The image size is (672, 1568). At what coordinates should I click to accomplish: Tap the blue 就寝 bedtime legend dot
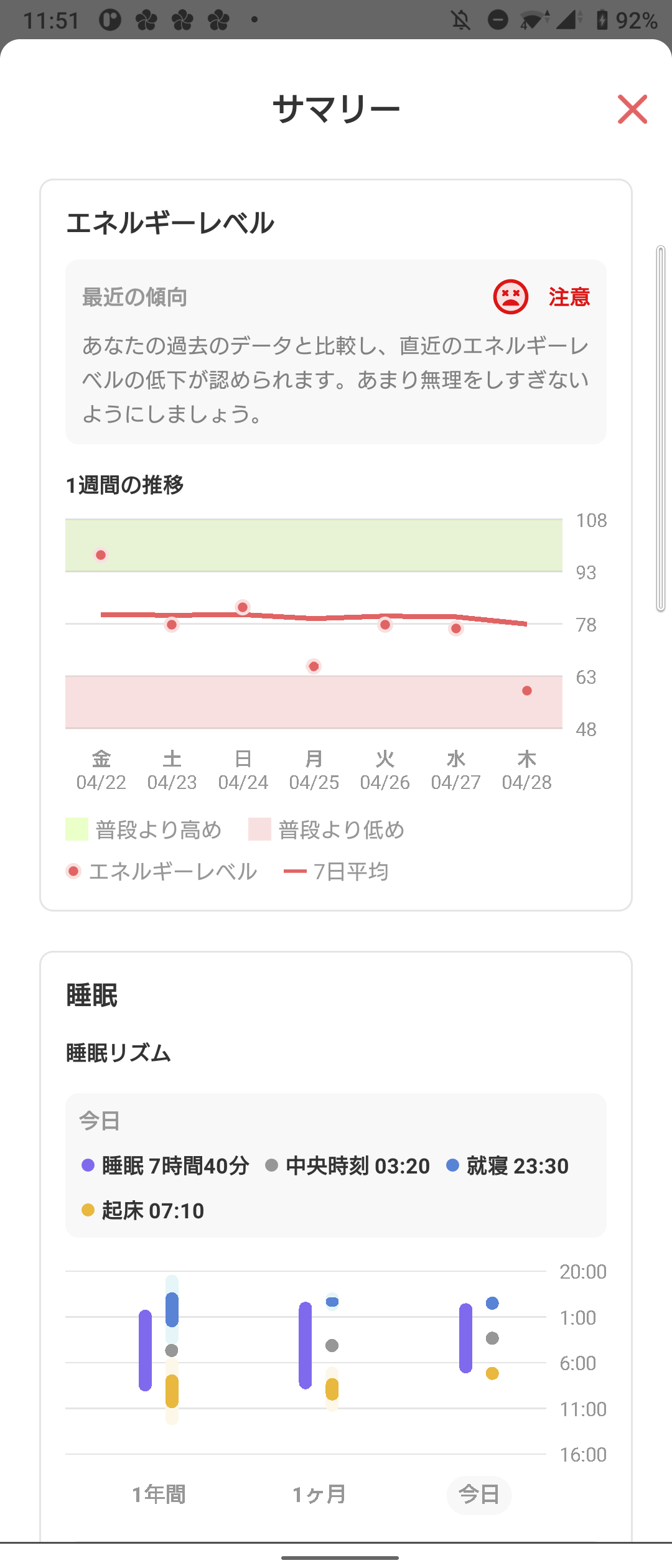pos(452,1166)
